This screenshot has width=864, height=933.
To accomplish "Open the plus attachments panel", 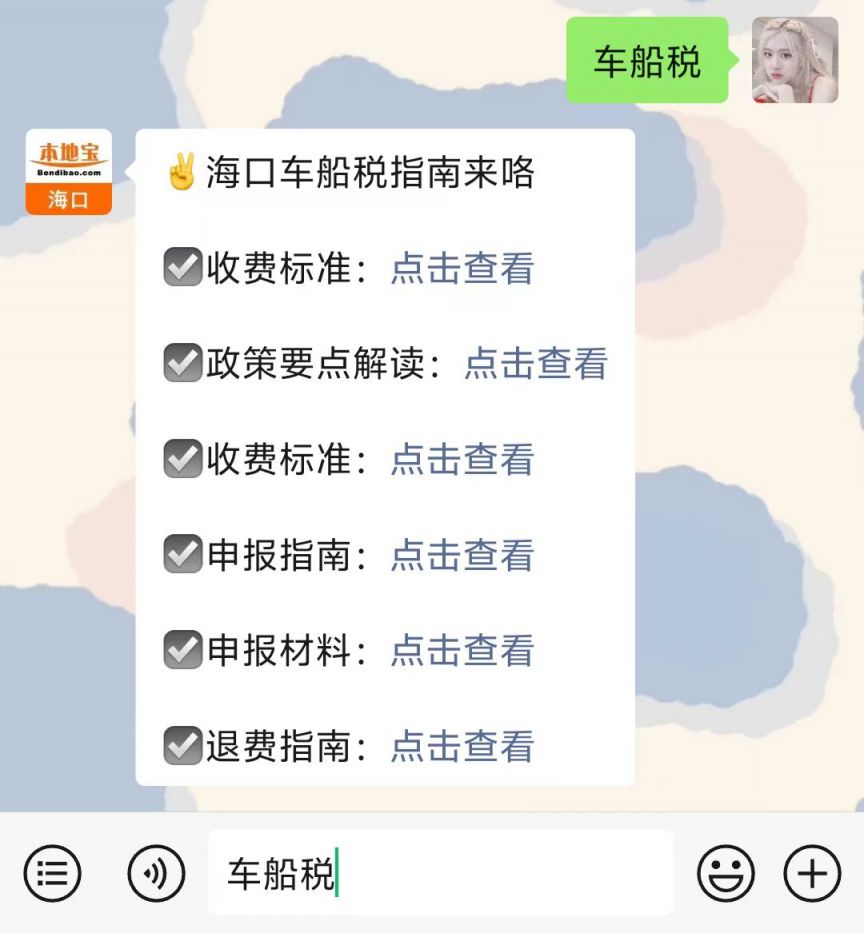I will coord(812,873).
